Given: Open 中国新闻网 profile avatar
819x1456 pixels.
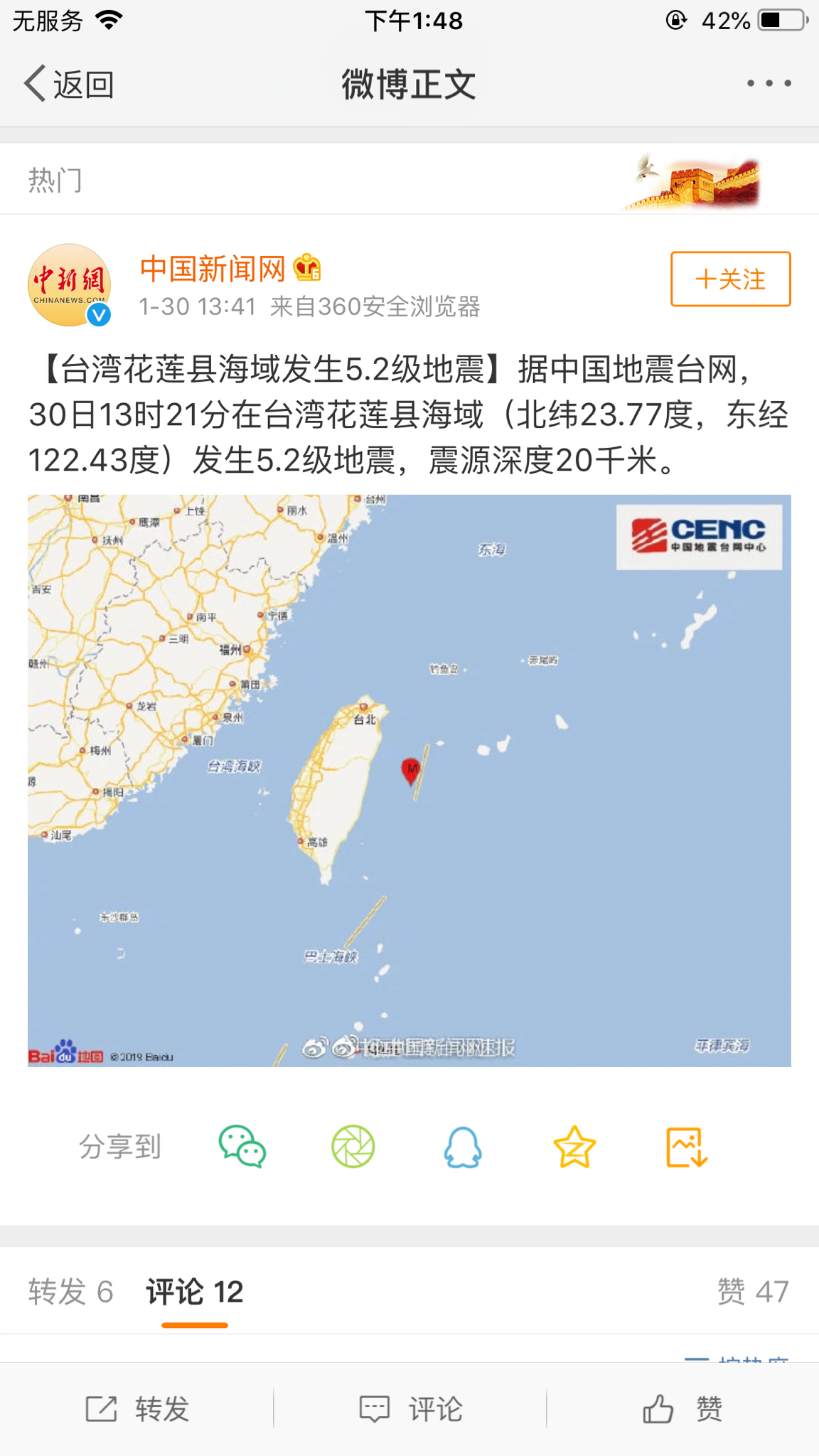Looking at the screenshot, I should (70, 285).
